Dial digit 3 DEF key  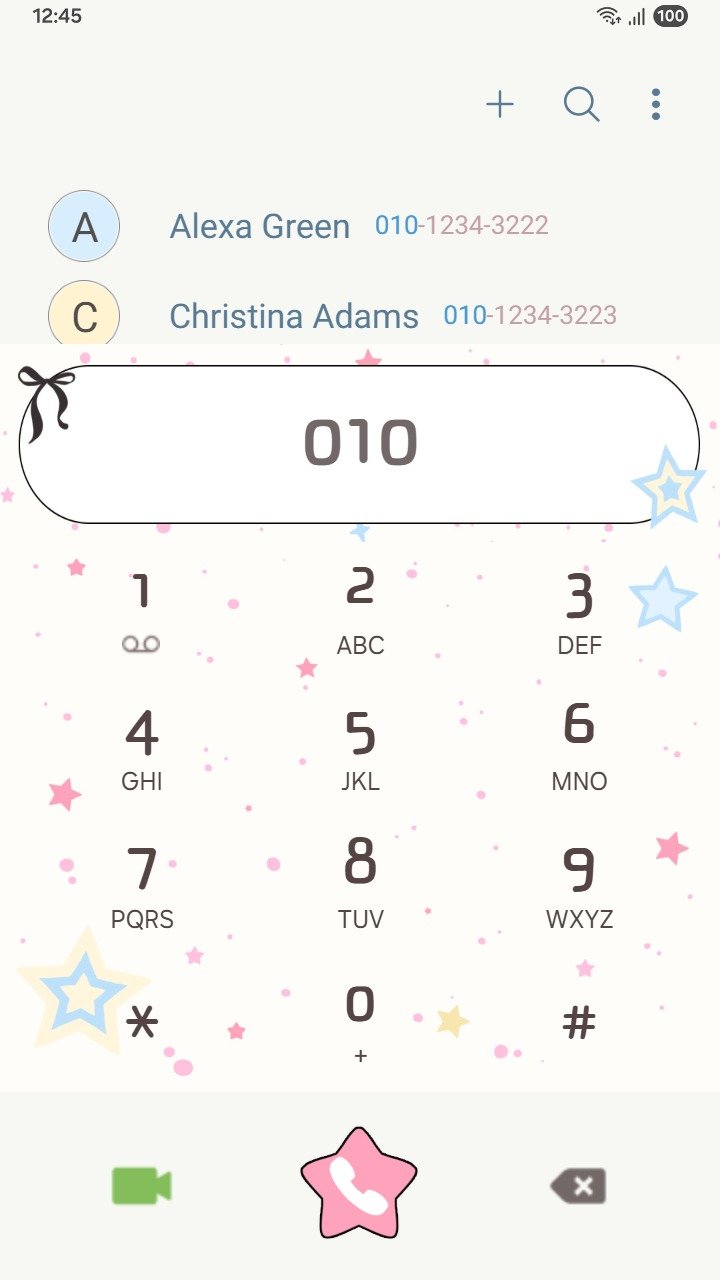(x=579, y=608)
